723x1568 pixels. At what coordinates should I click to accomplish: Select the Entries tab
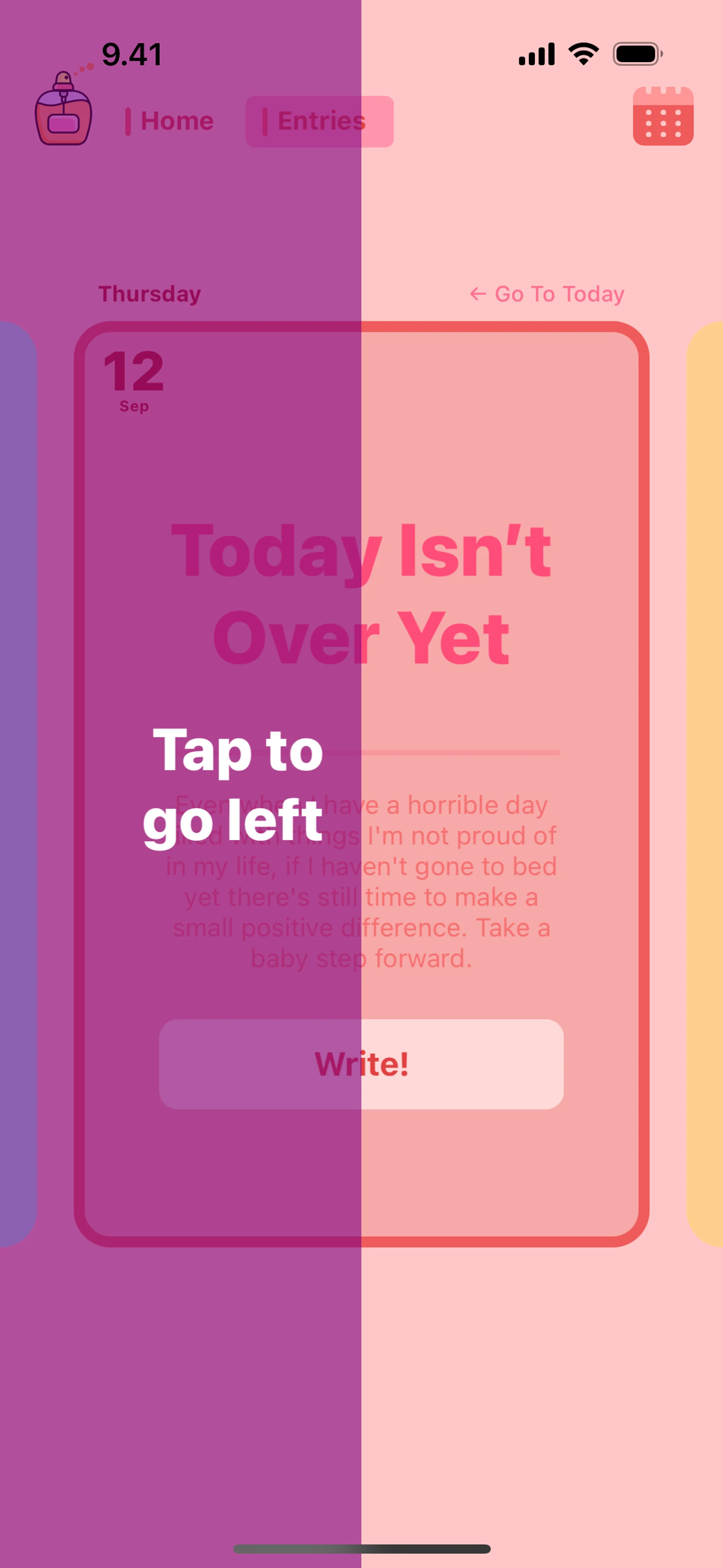(319, 121)
